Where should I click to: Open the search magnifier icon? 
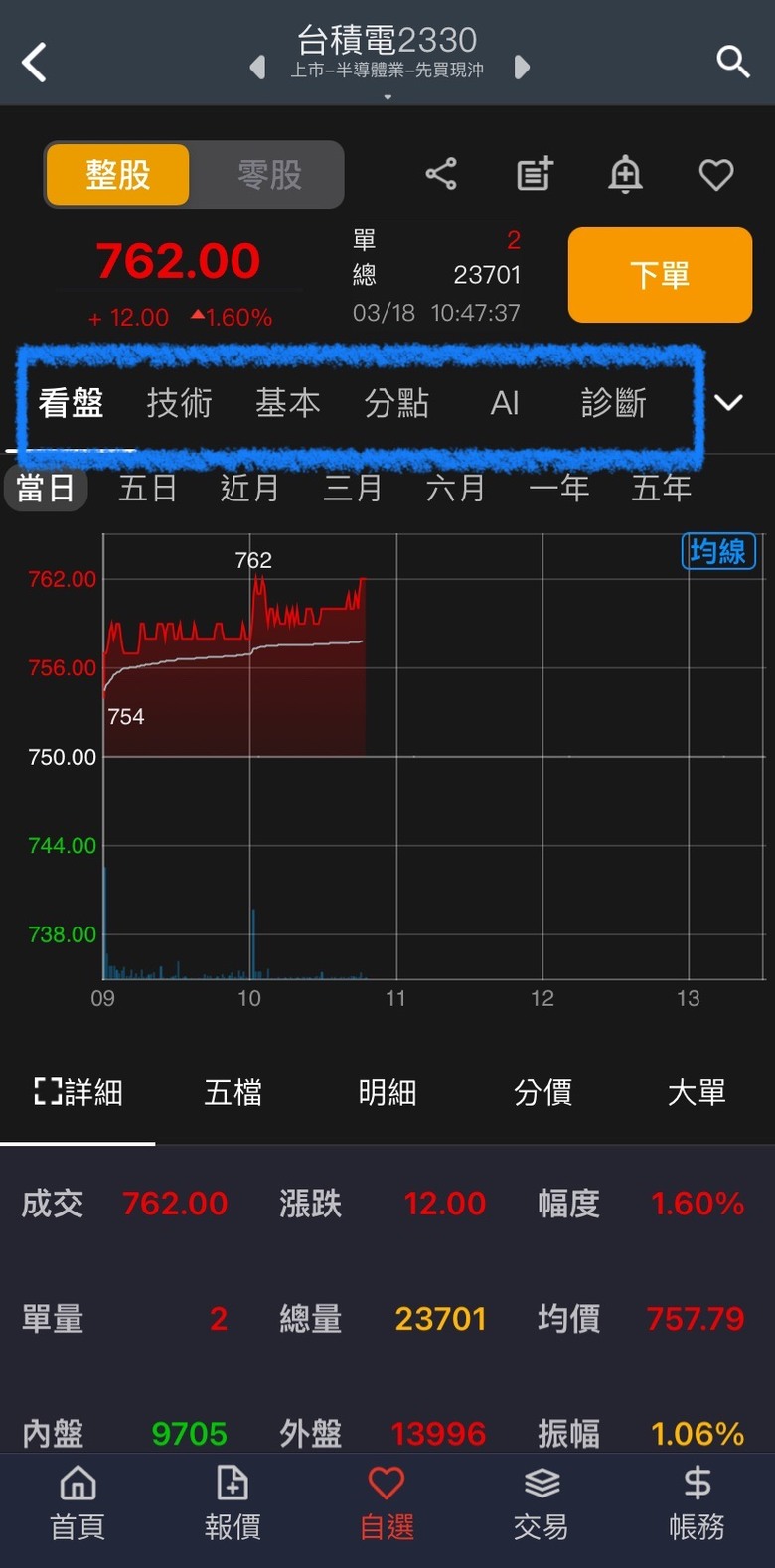(733, 62)
